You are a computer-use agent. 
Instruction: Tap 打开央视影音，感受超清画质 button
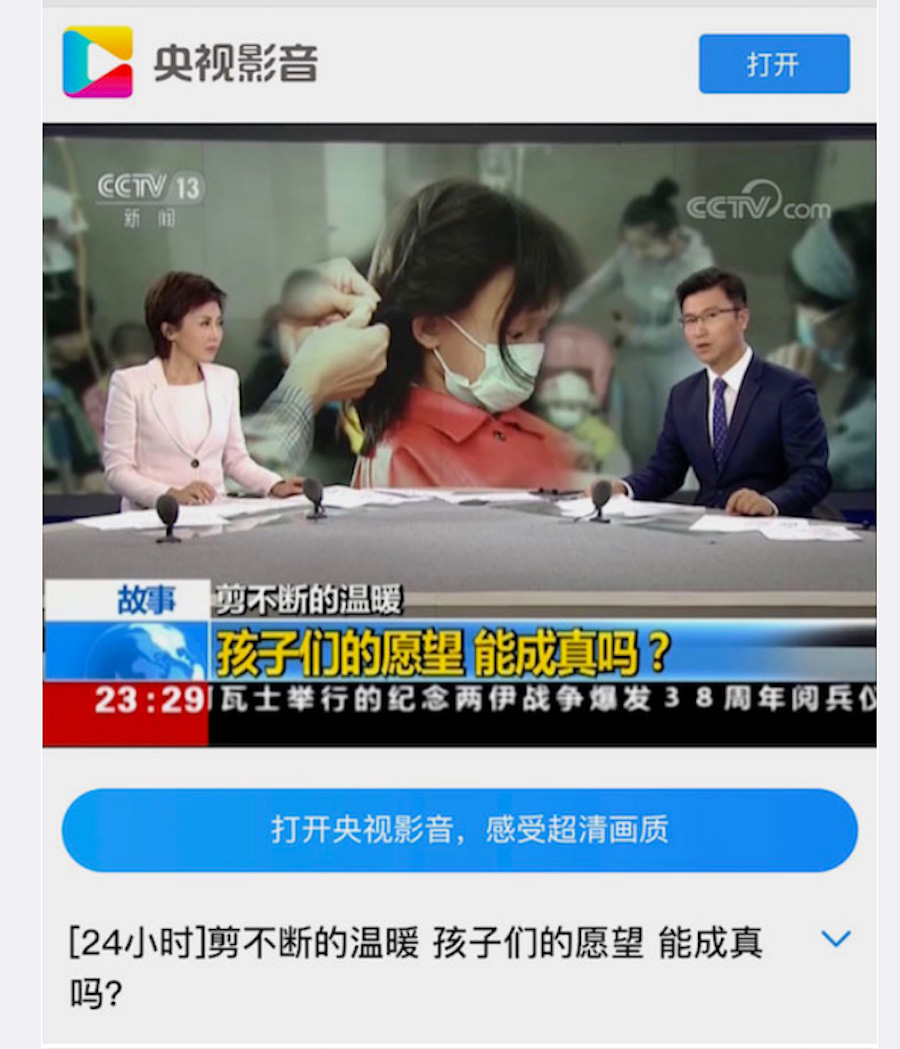coord(459,830)
